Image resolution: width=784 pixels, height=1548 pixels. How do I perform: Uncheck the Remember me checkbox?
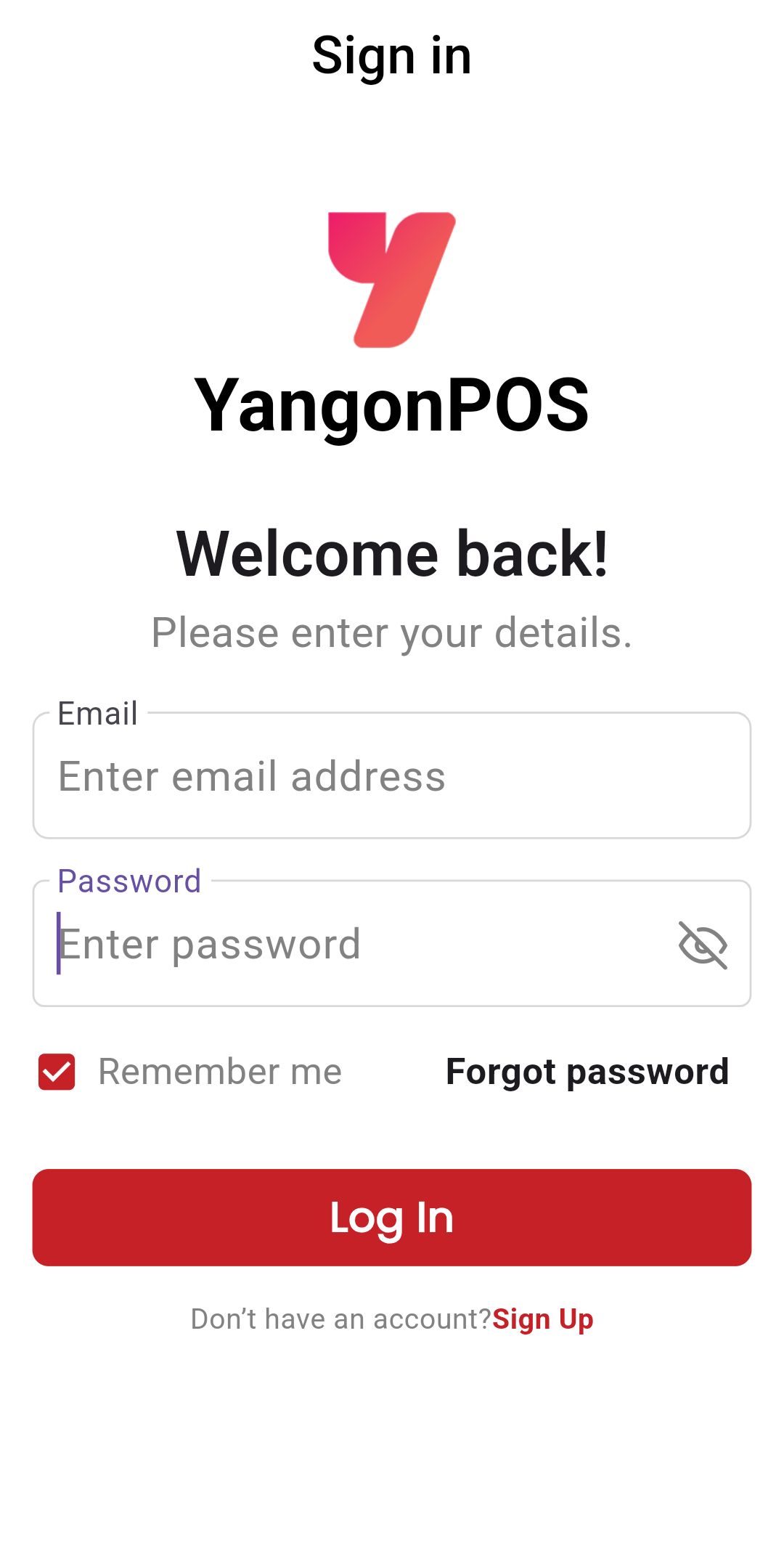tap(57, 1072)
